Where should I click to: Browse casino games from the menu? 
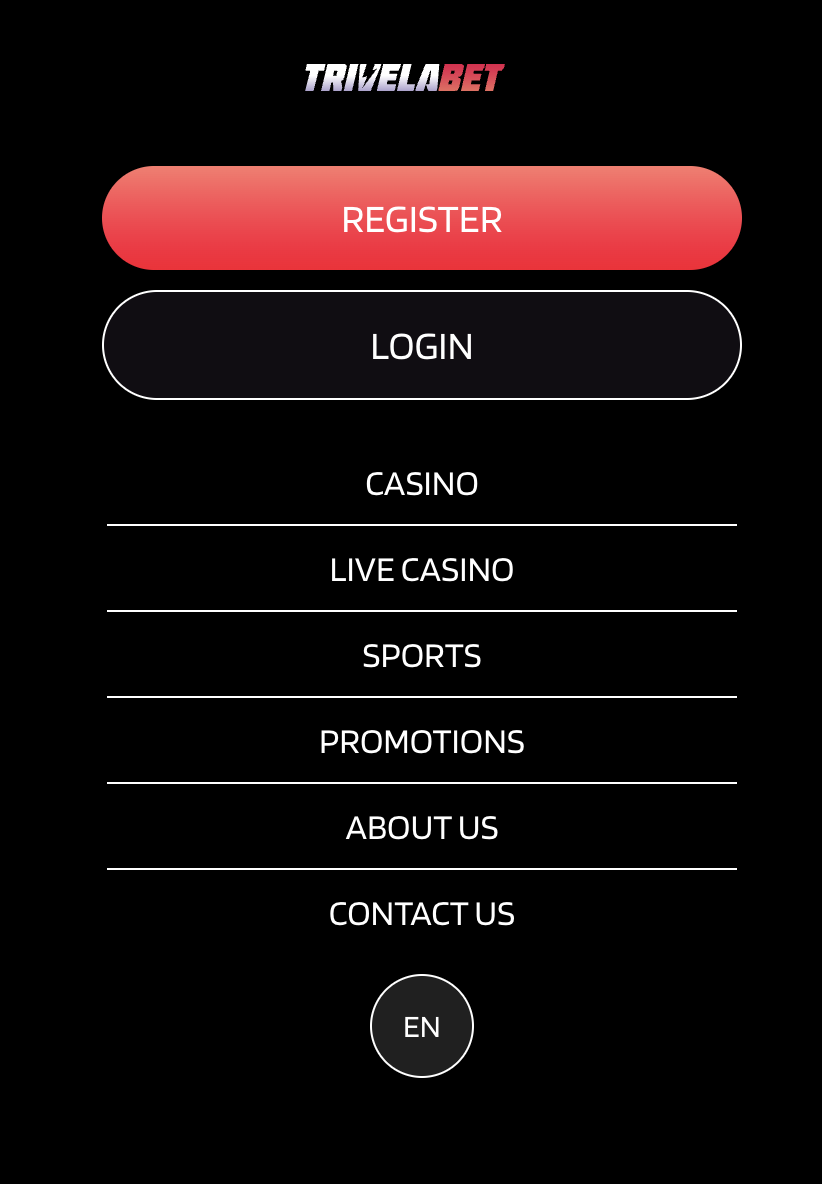(x=421, y=483)
